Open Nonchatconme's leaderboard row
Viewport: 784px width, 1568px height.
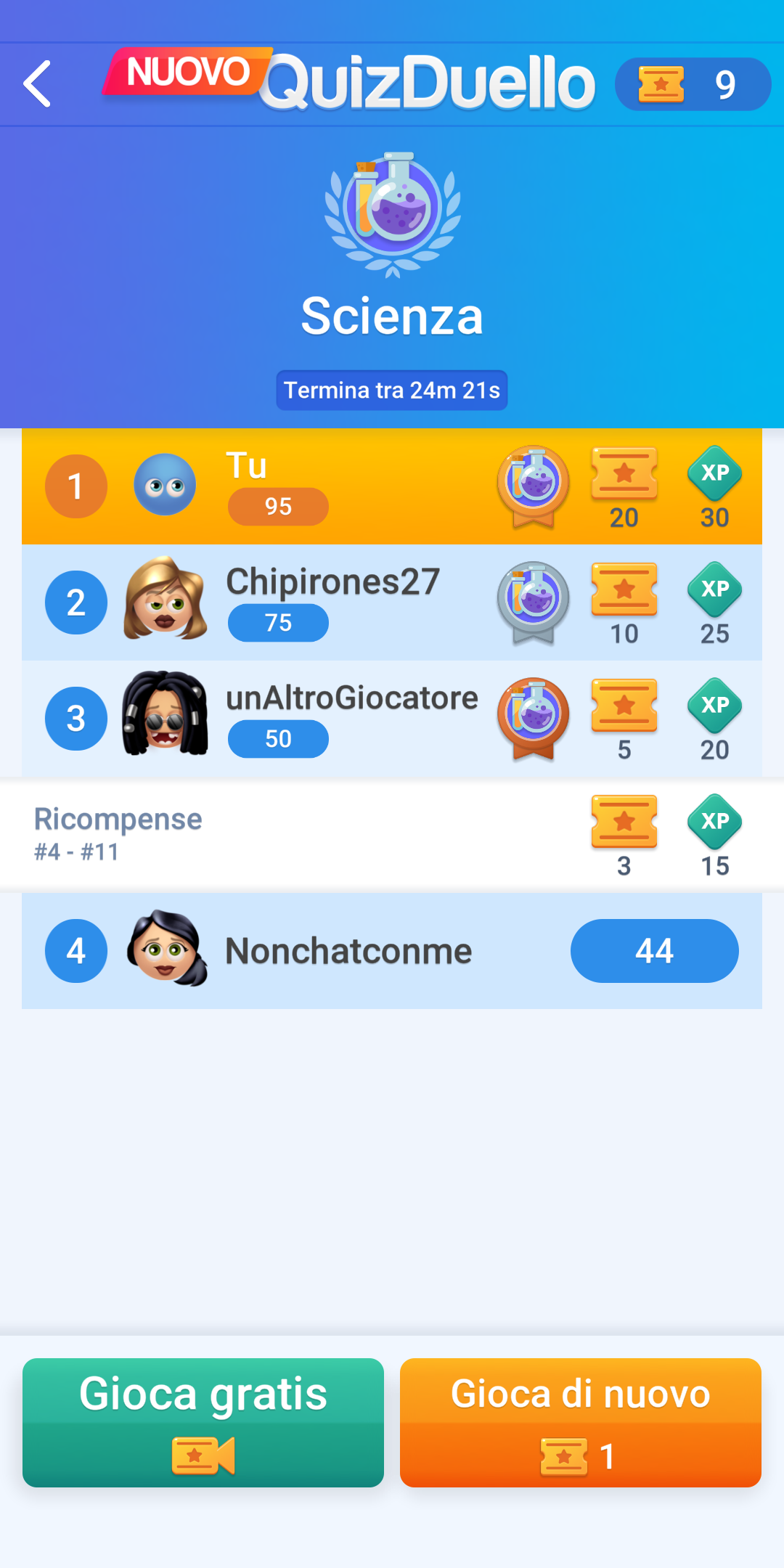coord(392,951)
